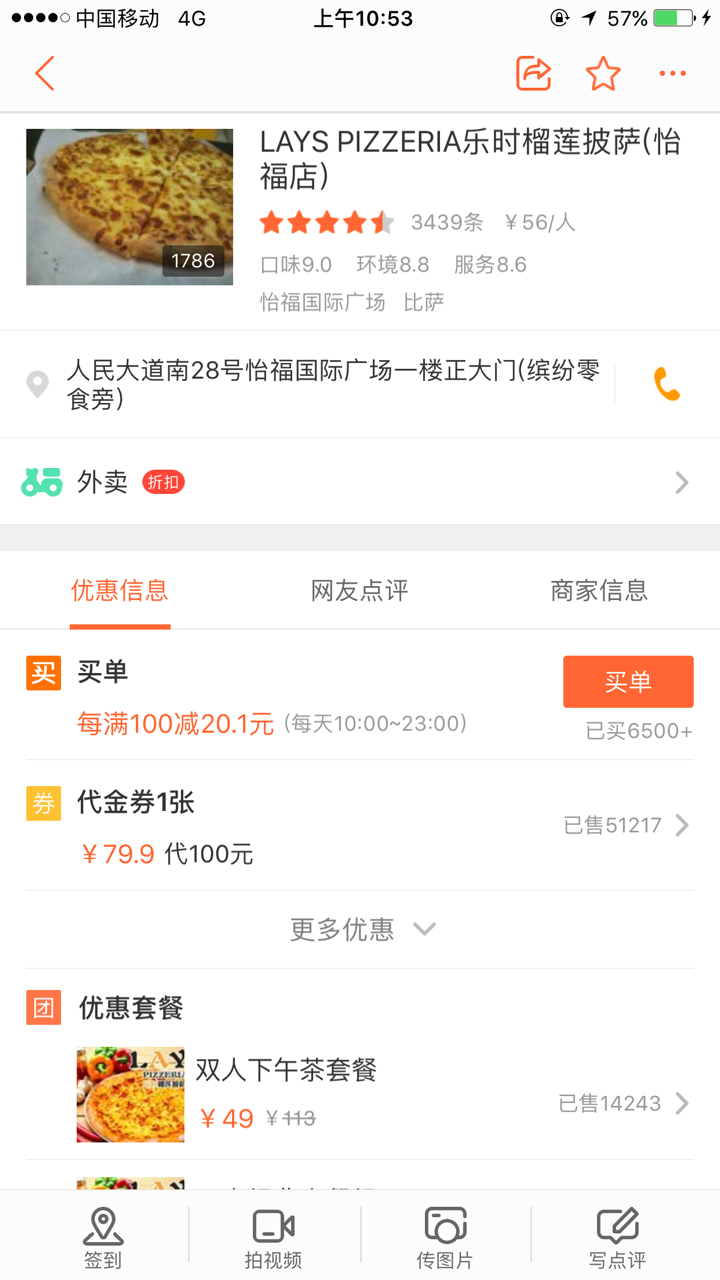Select the 优惠信息 tab
This screenshot has width=720, height=1280.
[x=120, y=591]
